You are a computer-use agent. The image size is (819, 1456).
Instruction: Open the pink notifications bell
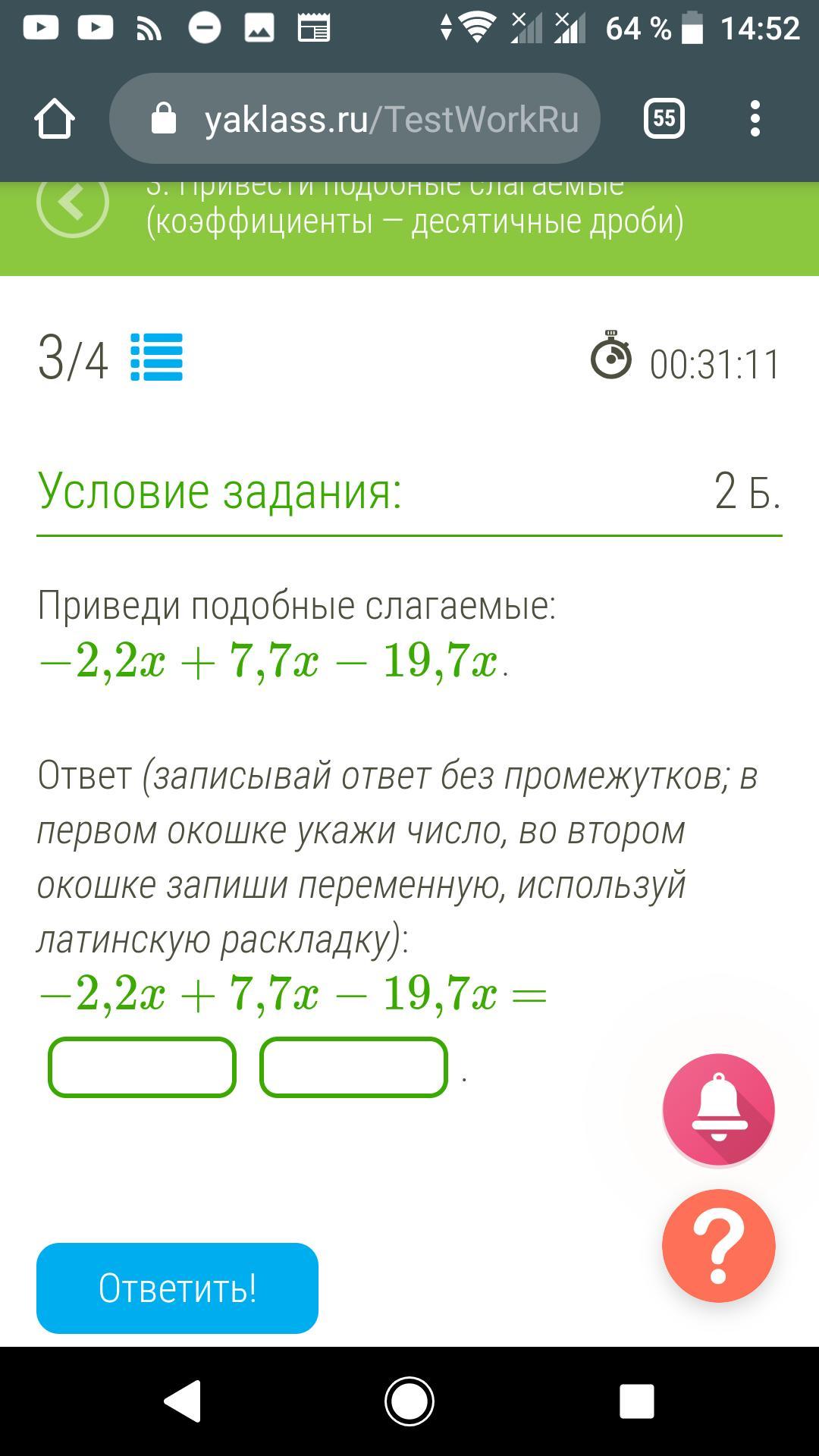coord(718,1109)
